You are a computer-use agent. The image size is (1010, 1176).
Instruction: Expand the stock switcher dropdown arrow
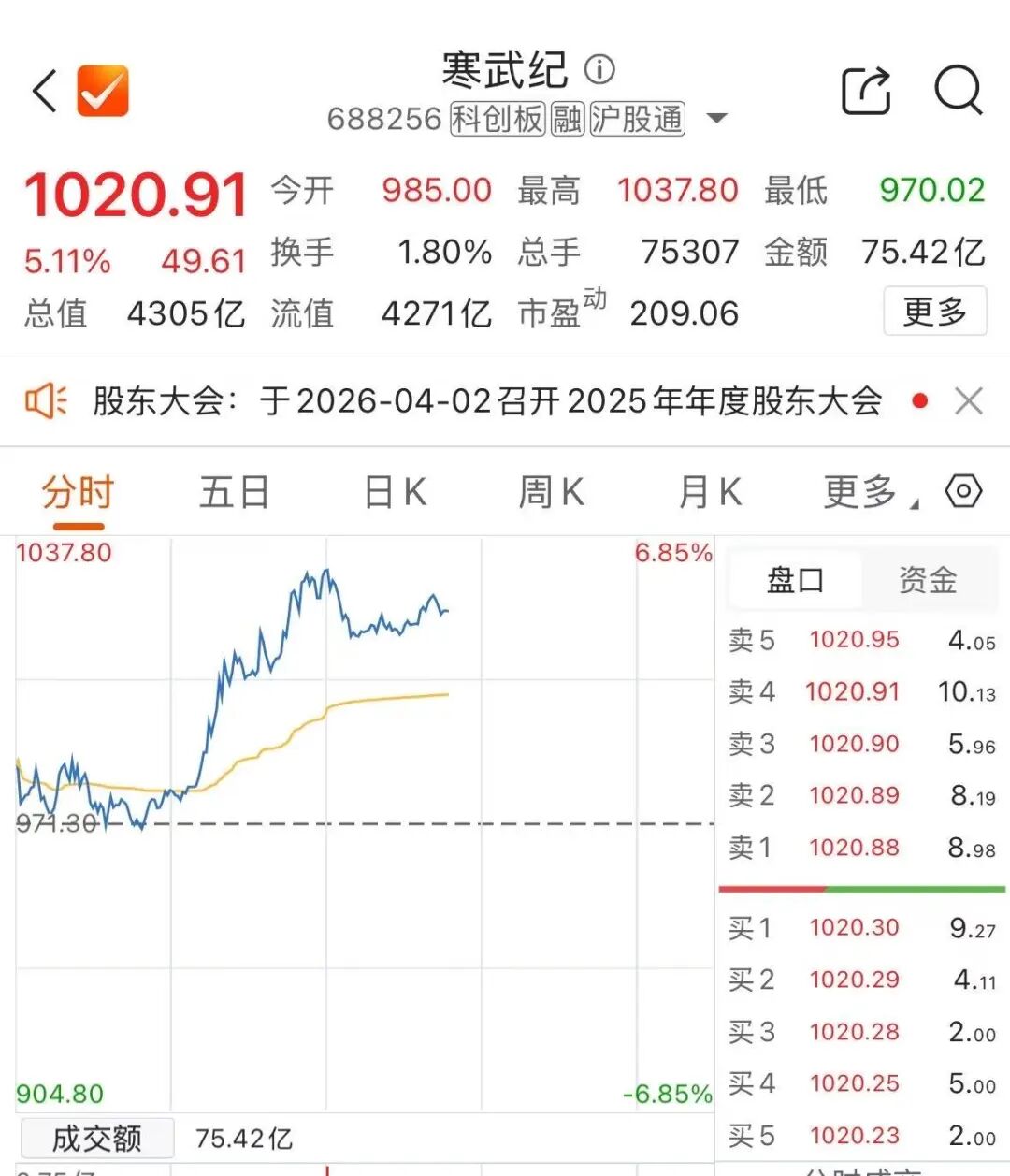click(x=716, y=119)
